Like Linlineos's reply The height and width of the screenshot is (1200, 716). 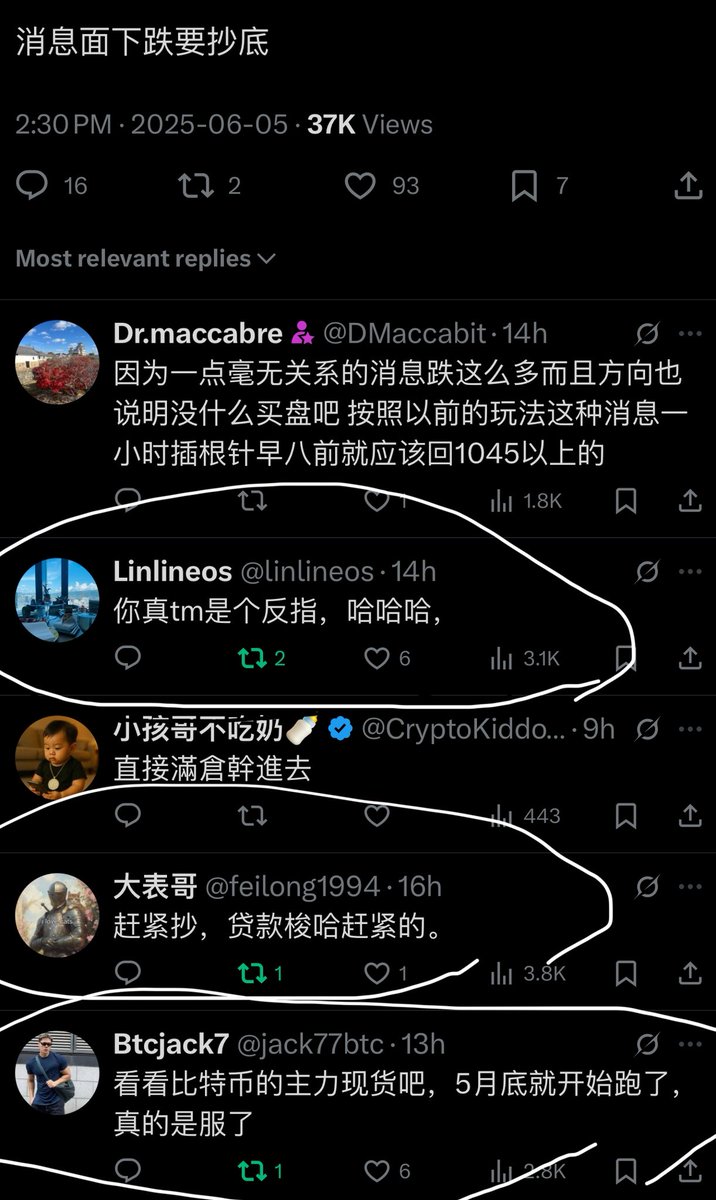(377, 658)
